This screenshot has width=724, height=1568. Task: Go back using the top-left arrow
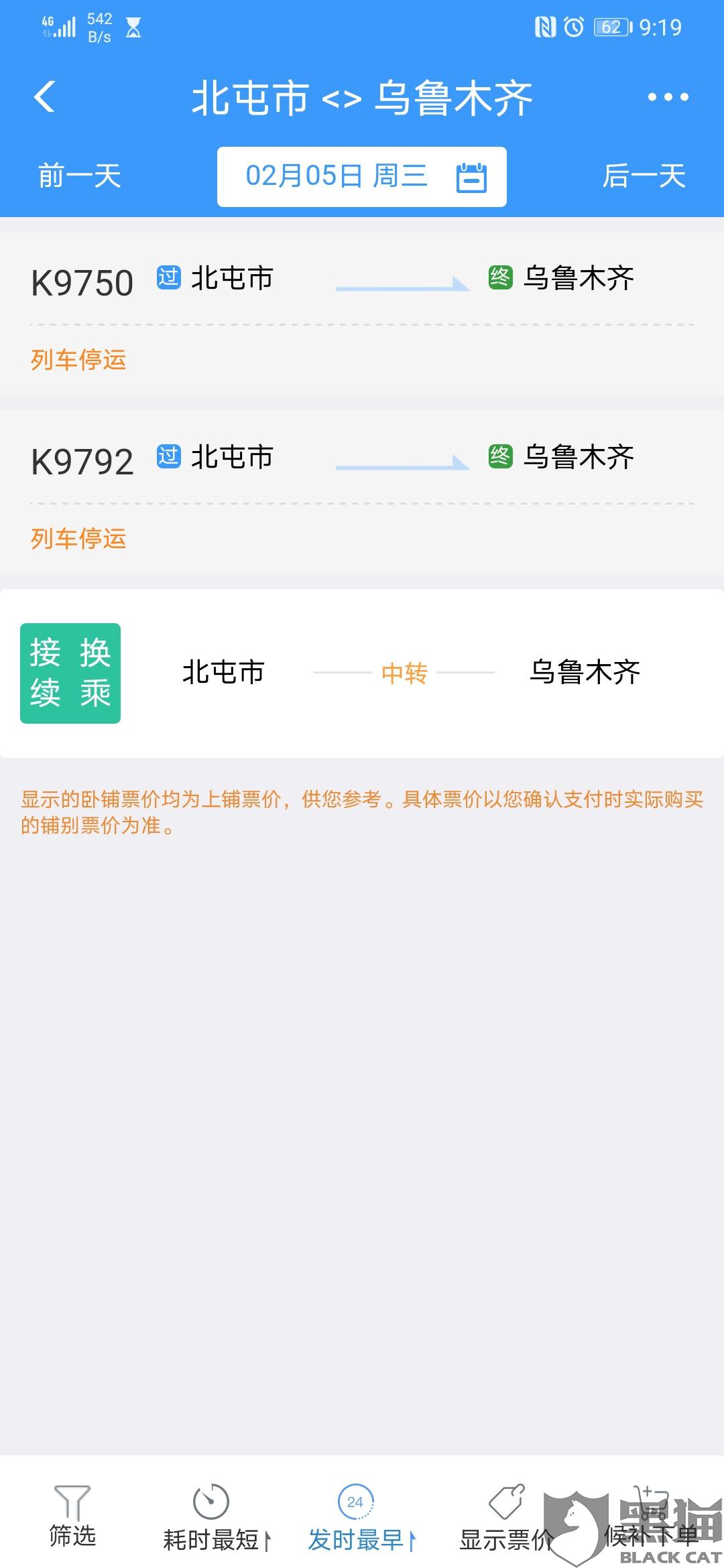coord(45,97)
